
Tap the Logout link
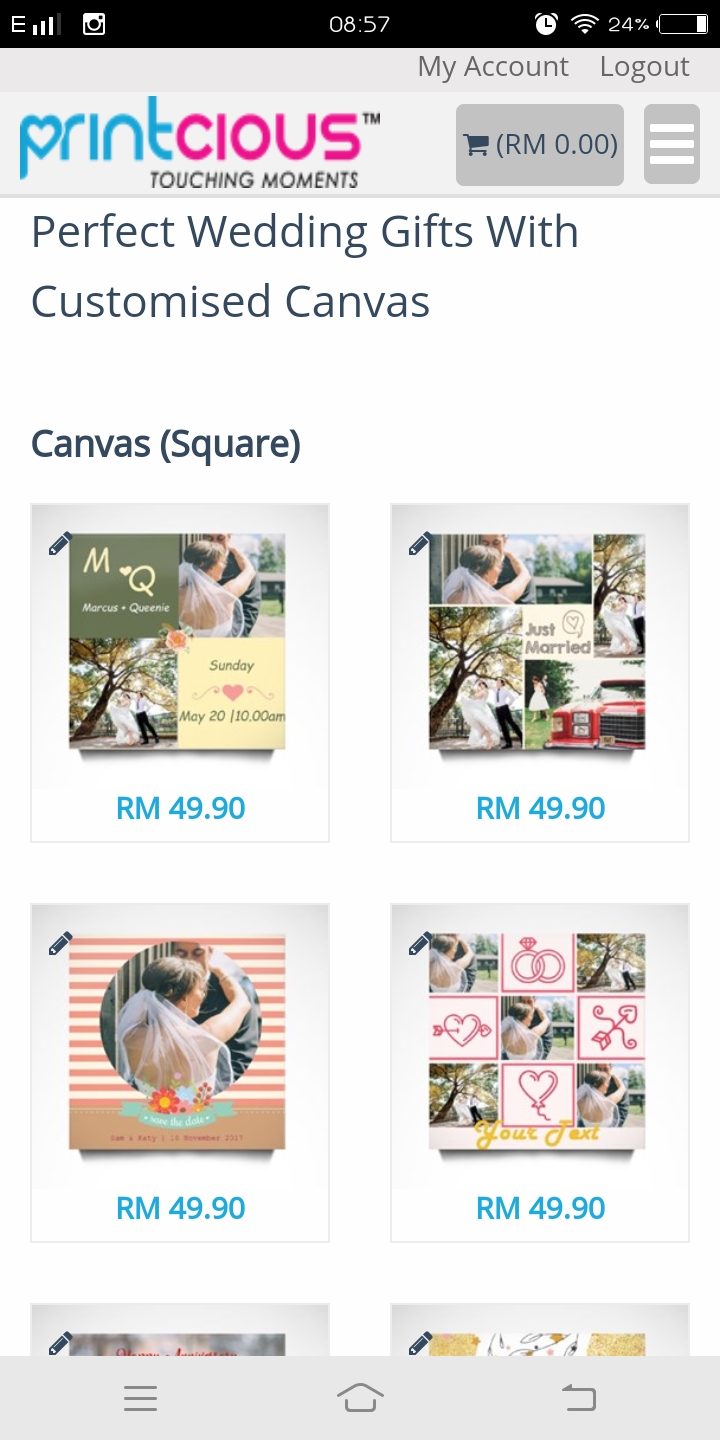coord(644,67)
